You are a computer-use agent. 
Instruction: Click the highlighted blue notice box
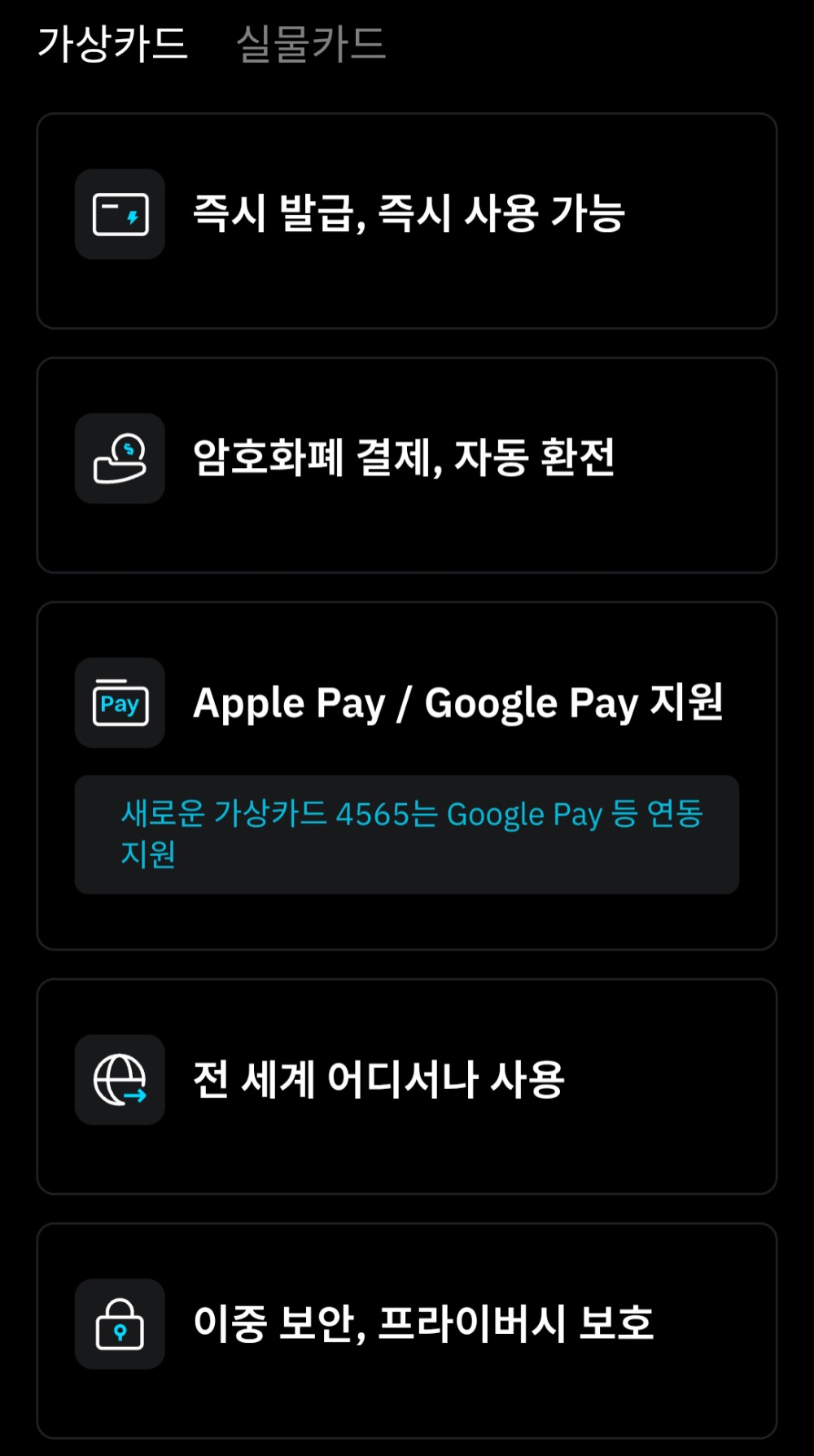[407, 833]
